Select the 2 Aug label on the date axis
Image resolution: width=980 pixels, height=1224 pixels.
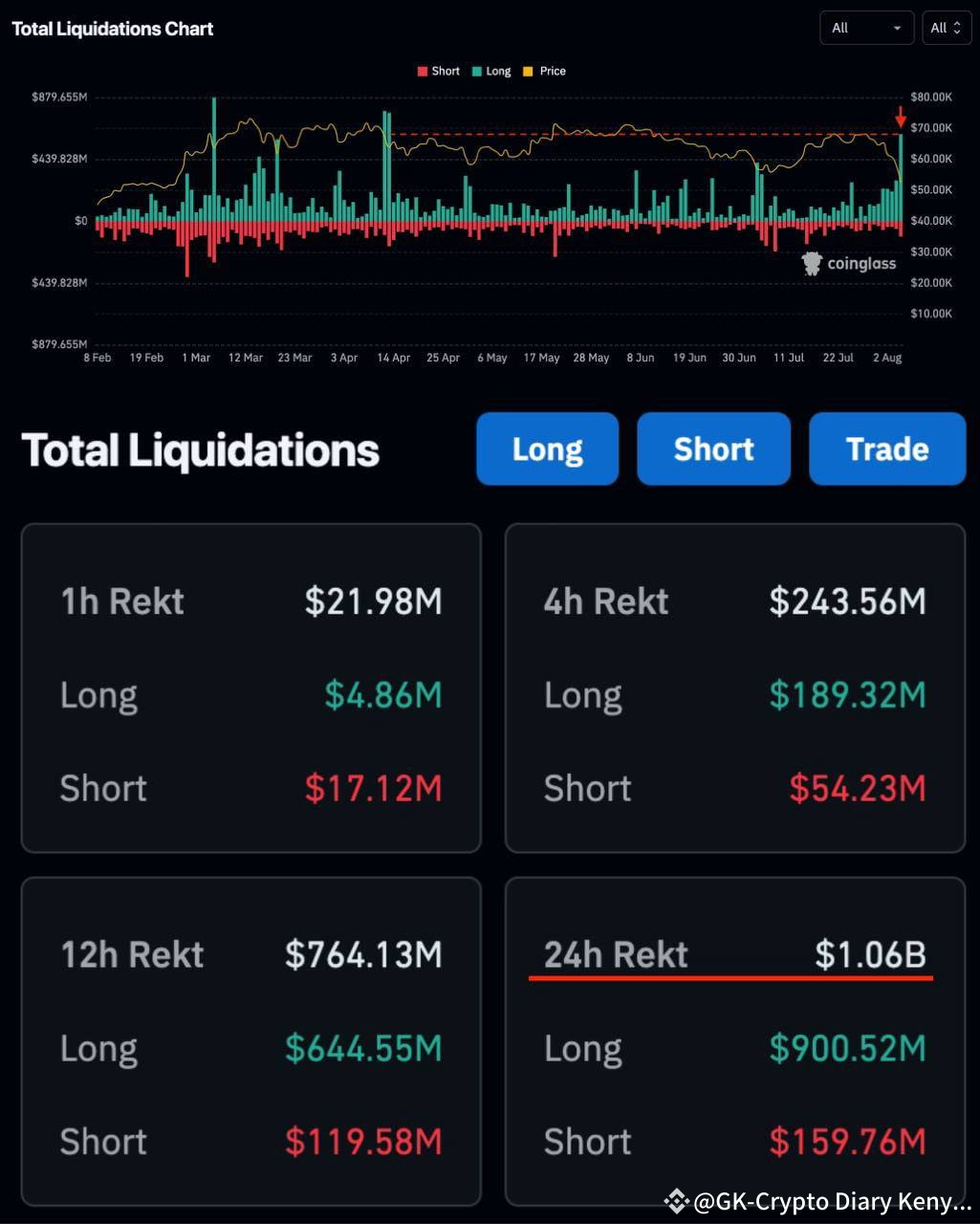pyautogui.click(x=886, y=357)
